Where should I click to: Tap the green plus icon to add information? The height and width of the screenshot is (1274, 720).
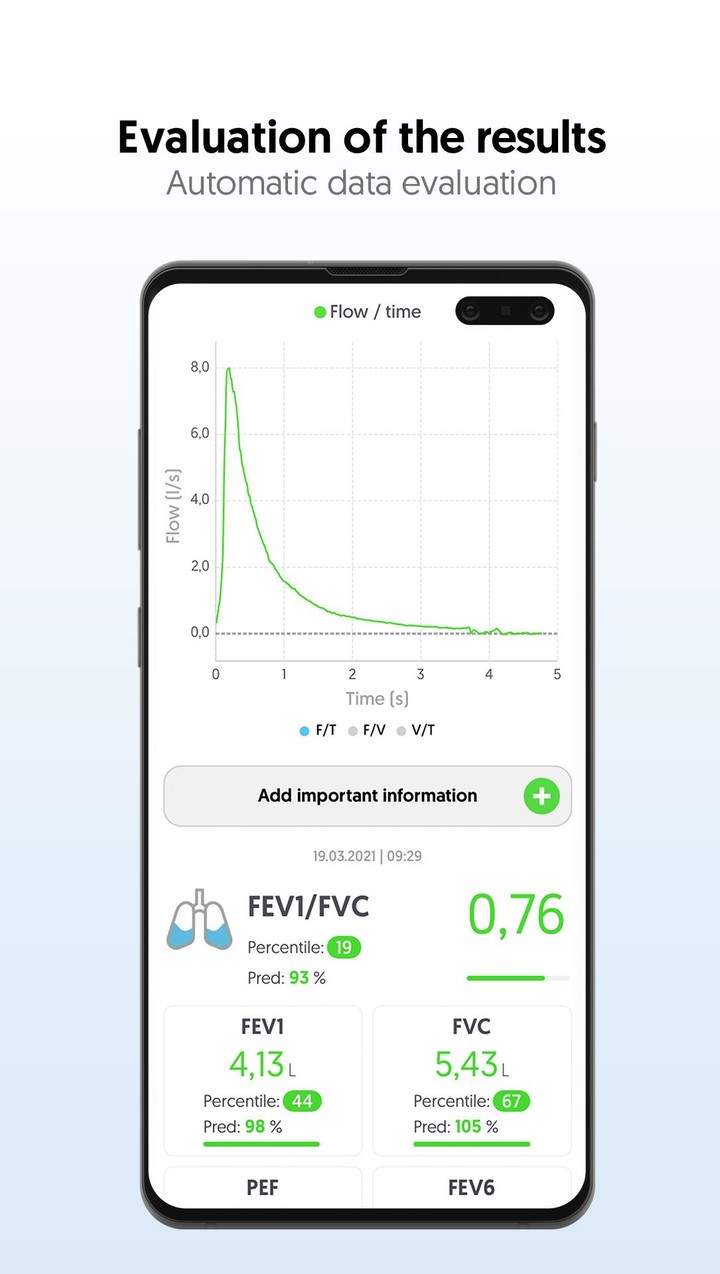(x=541, y=796)
